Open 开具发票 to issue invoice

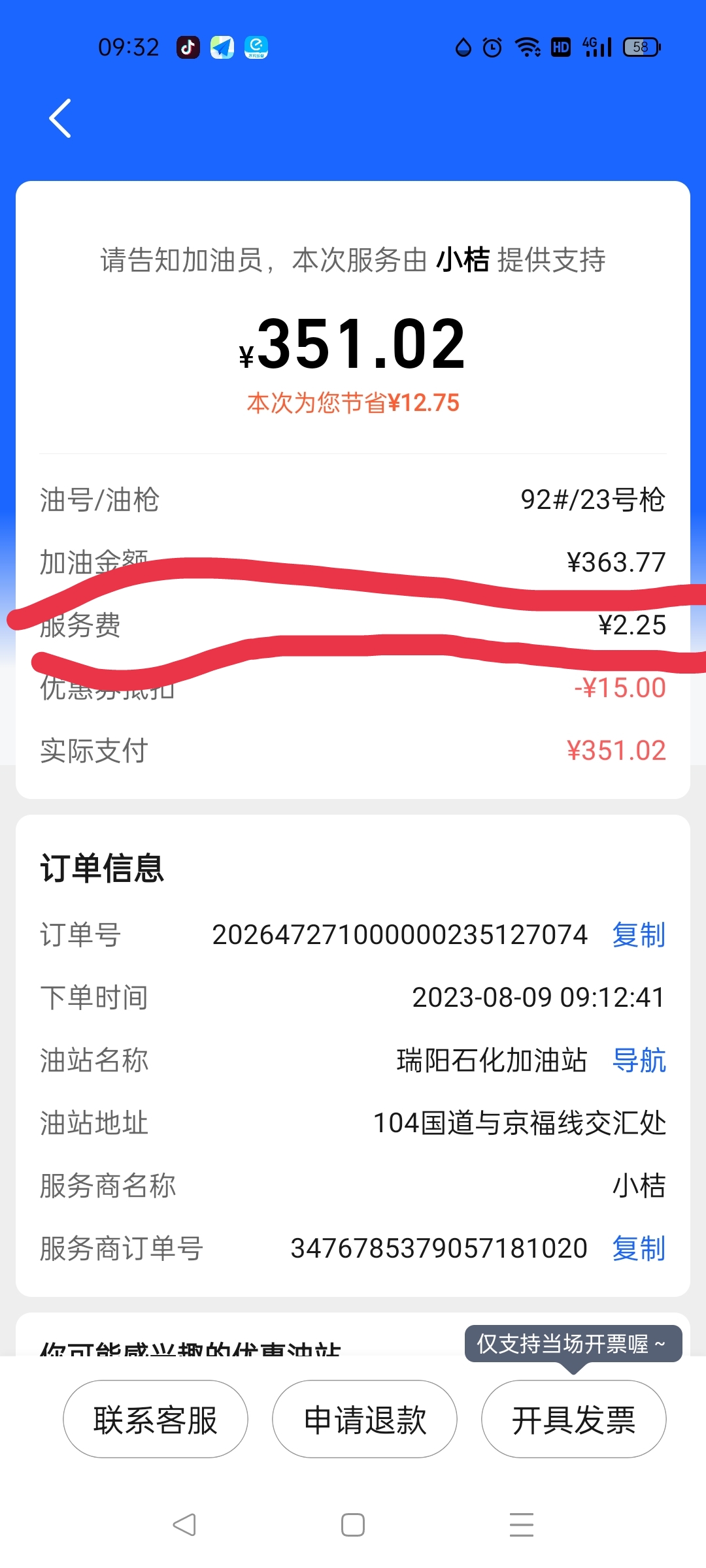573,1419
